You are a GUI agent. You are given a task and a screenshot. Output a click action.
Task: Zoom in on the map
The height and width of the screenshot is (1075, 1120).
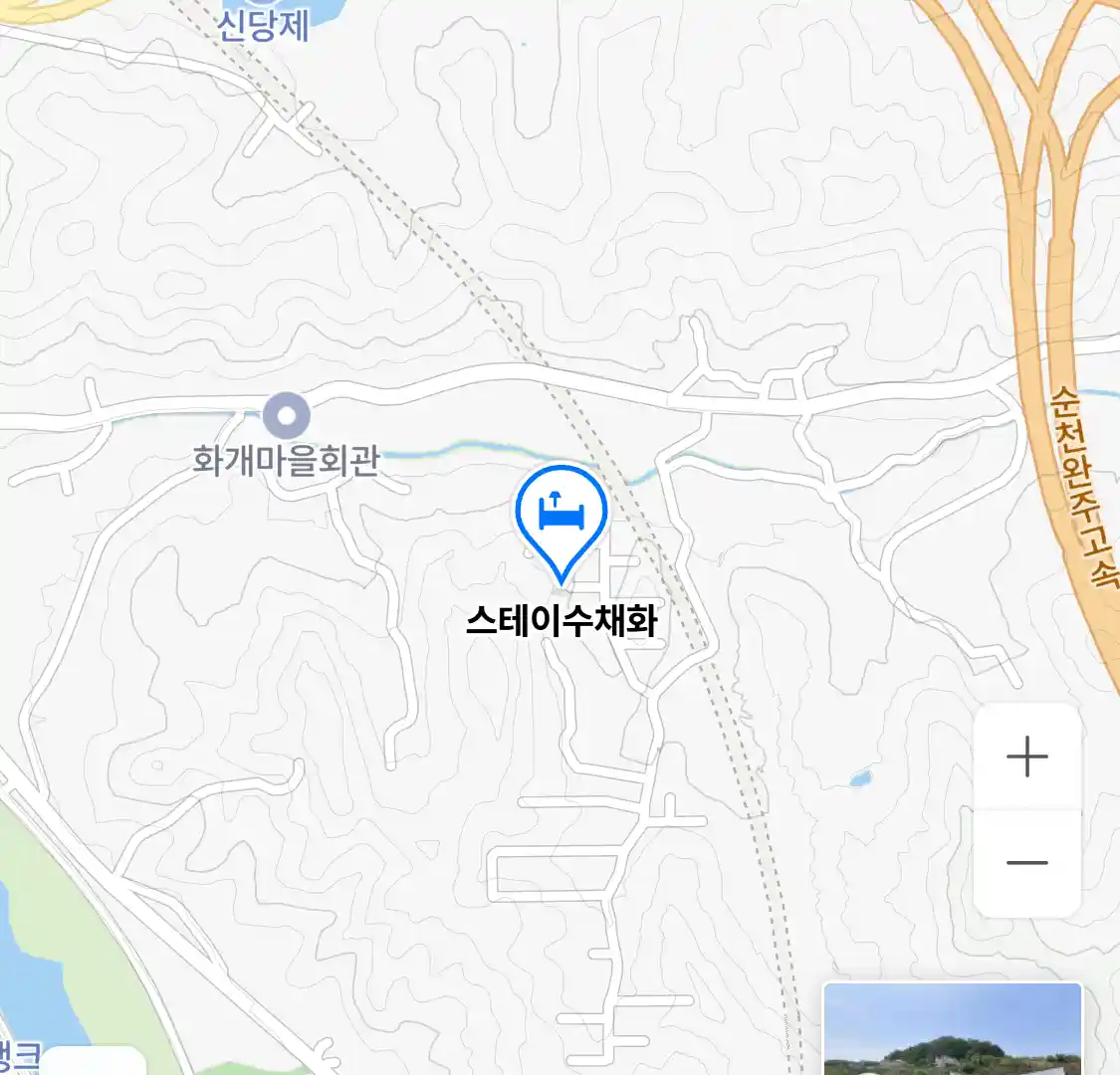[x=1026, y=757]
